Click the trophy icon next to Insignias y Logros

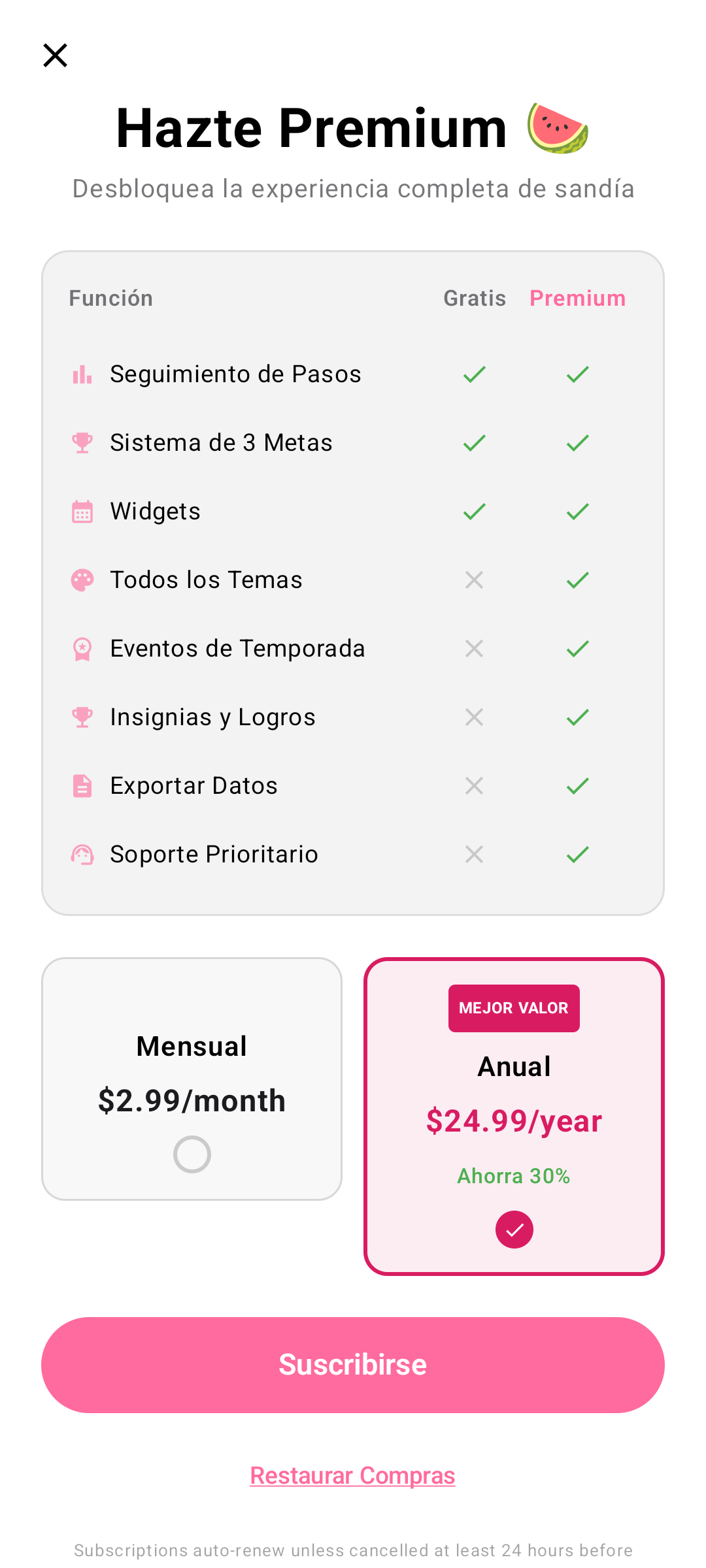click(x=81, y=717)
